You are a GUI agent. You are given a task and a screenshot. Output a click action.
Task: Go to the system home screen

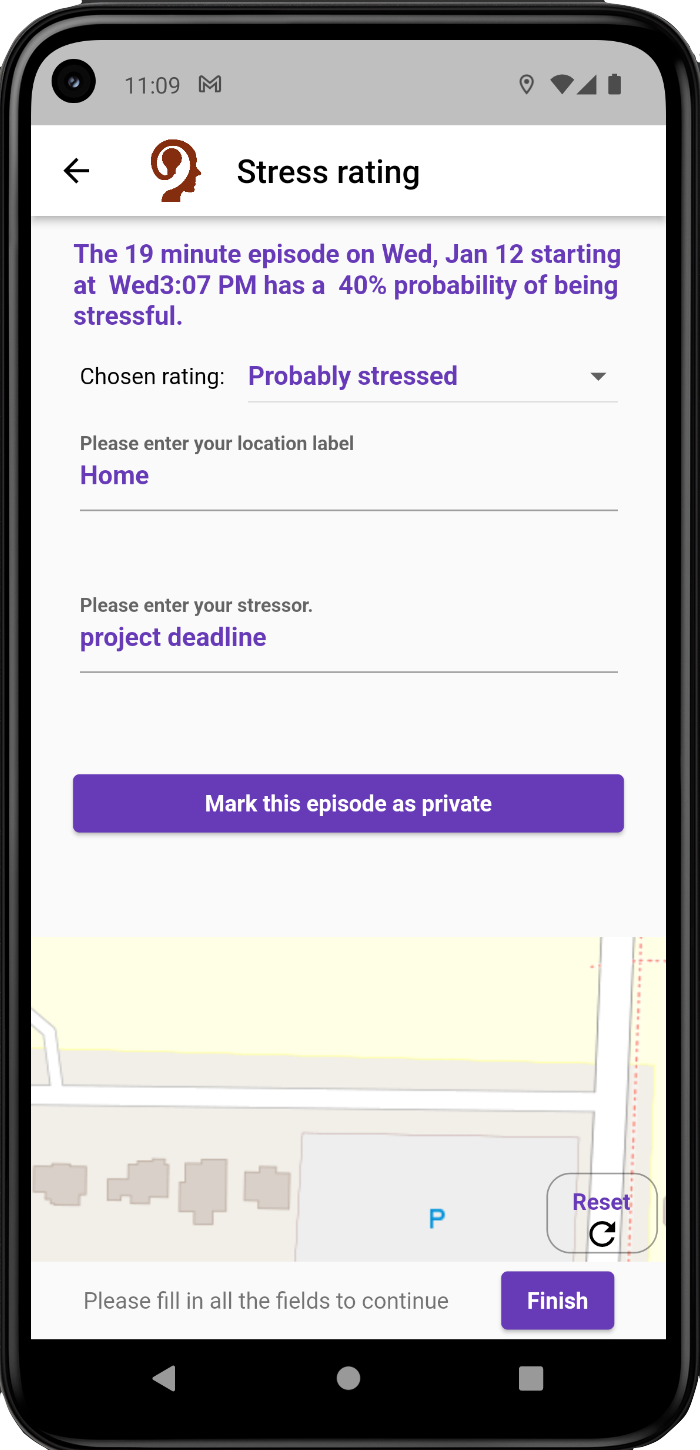coord(348,1378)
